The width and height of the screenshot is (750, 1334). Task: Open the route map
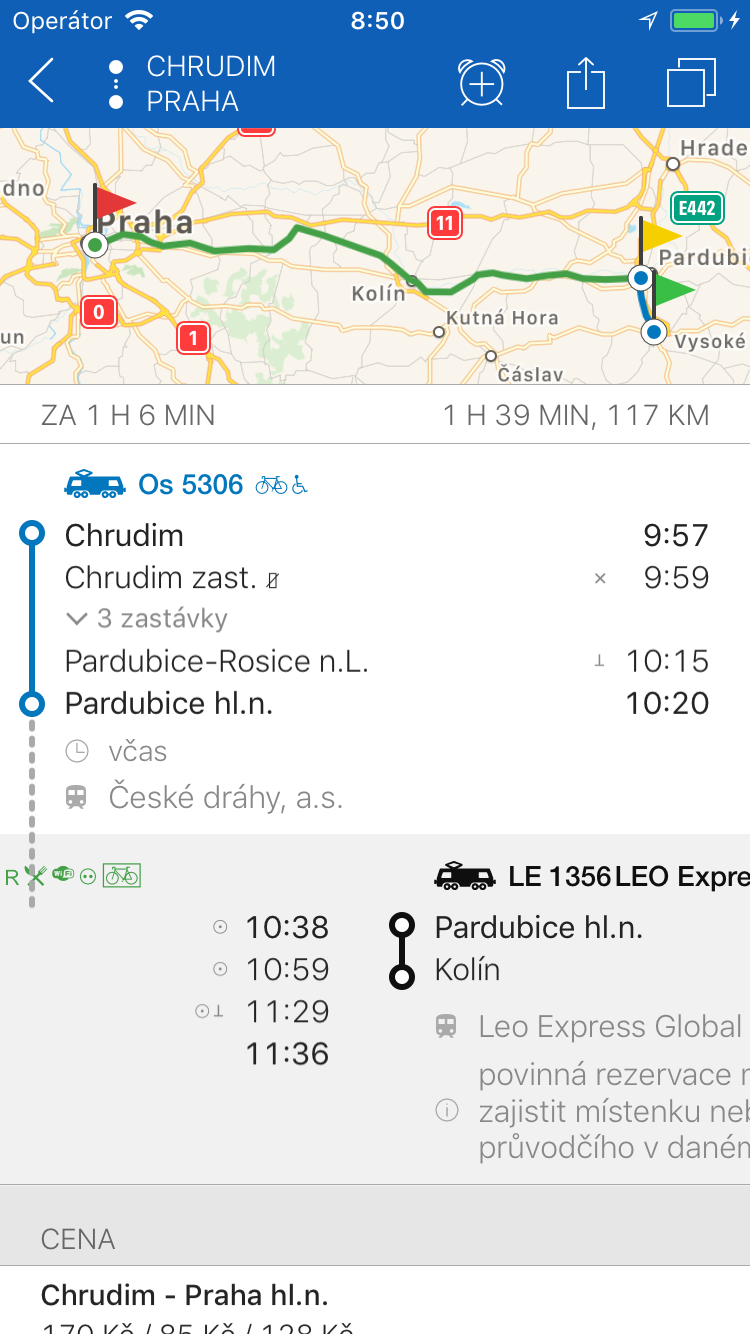tap(375, 256)
